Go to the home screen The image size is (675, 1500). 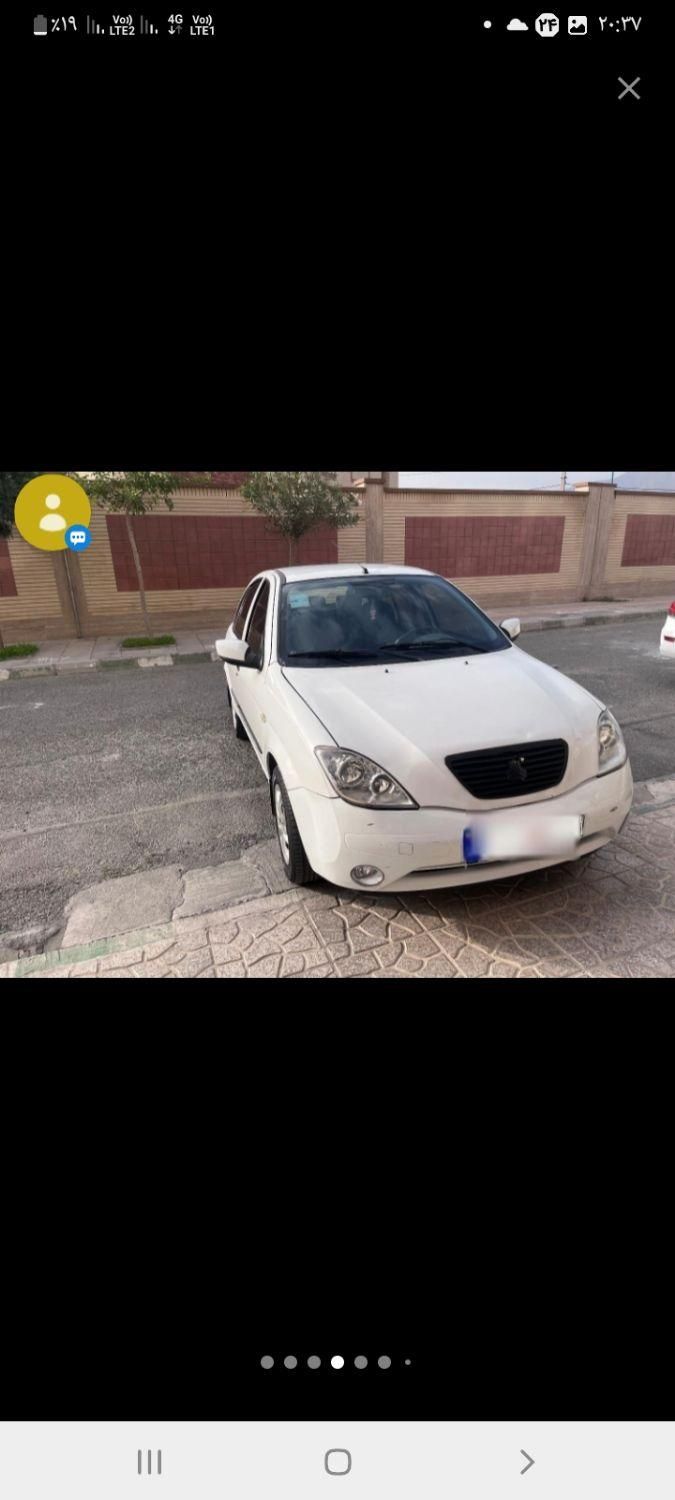tap(338, 1462)
